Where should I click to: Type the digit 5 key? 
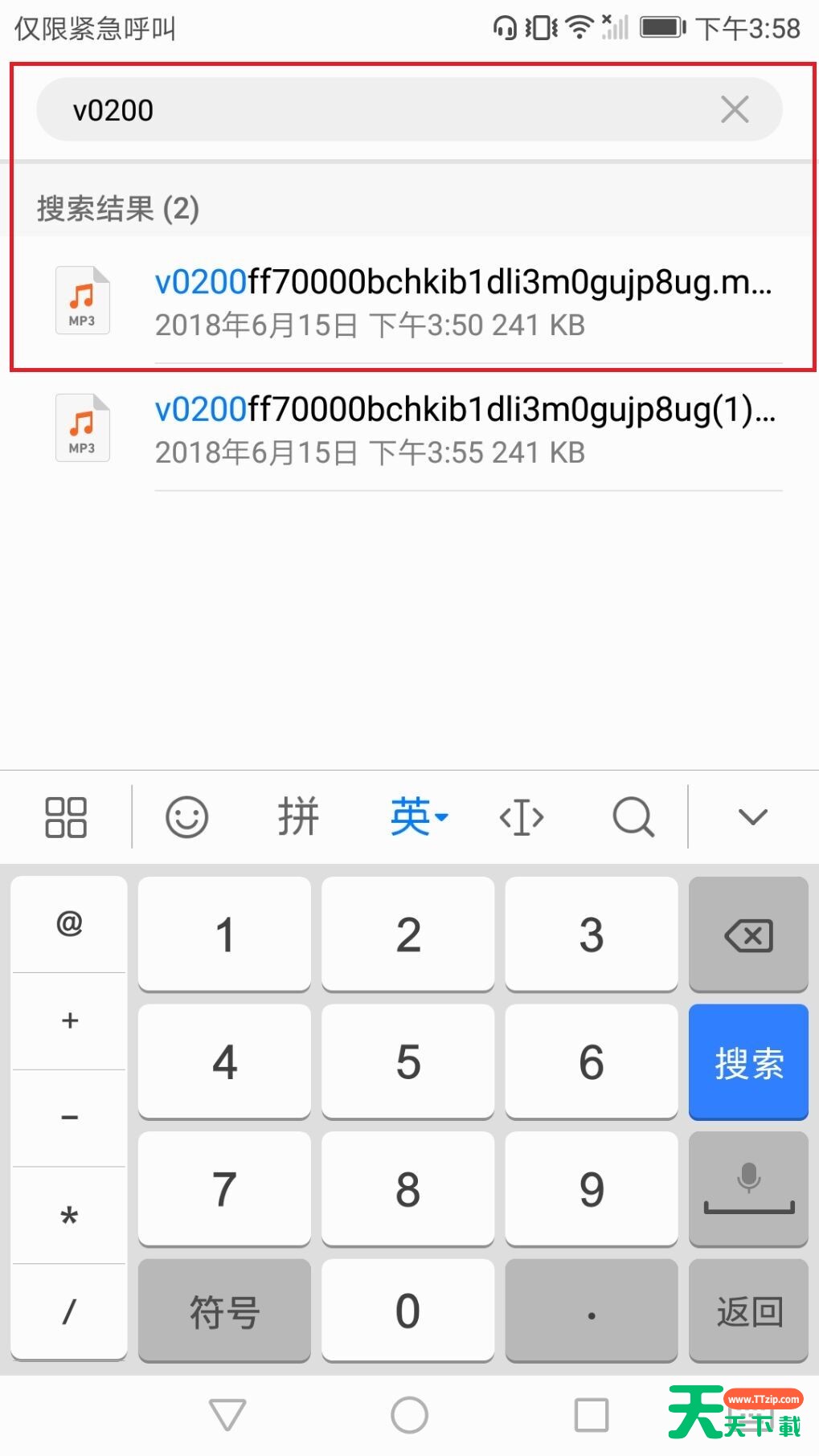coord(407,1061)
